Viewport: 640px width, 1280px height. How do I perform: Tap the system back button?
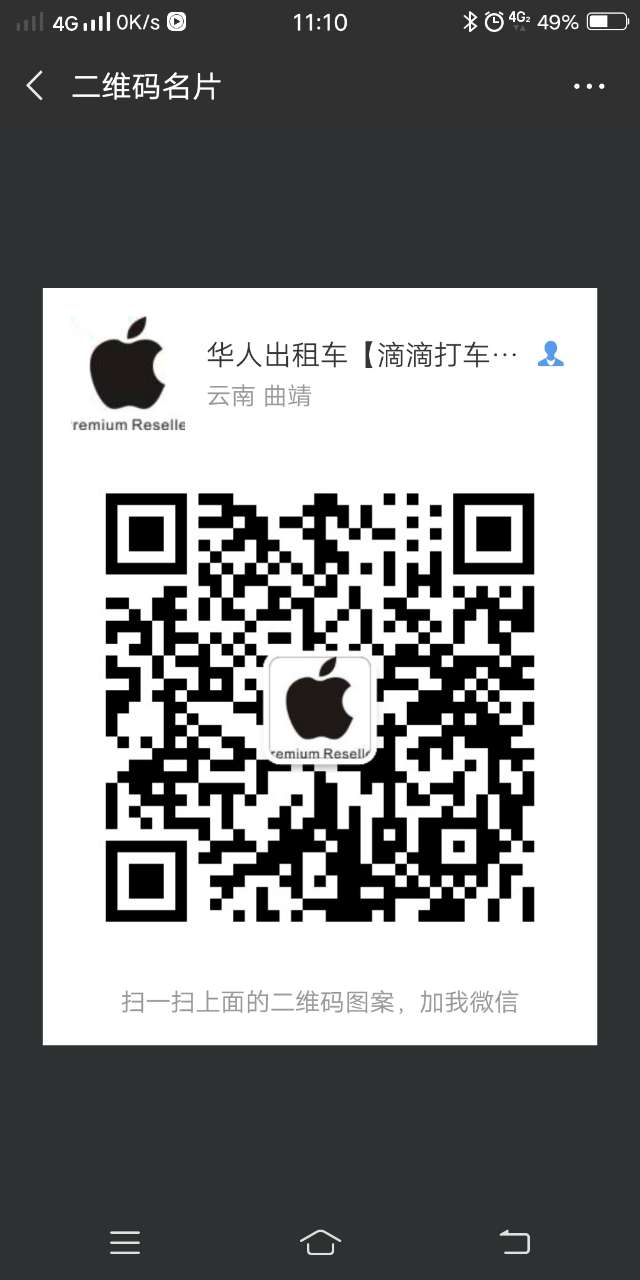point(514,1242)
